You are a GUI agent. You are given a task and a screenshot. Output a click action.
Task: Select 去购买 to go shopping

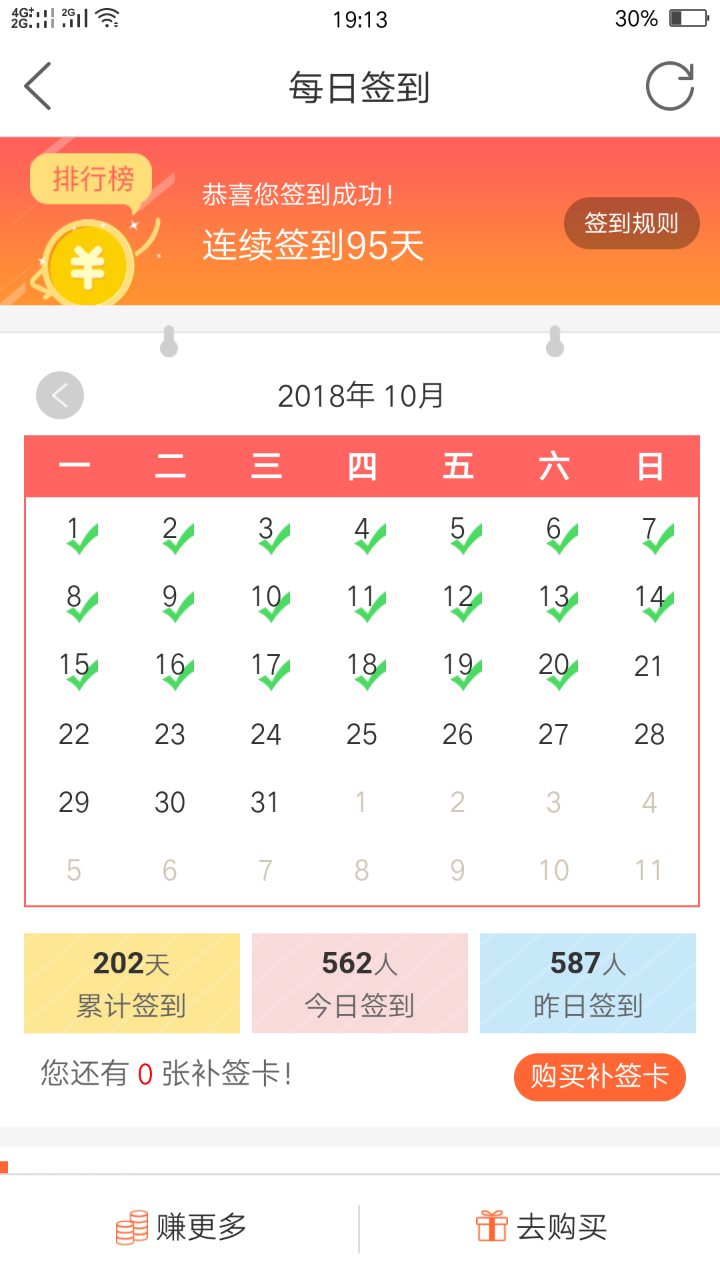click(541, 1227)
